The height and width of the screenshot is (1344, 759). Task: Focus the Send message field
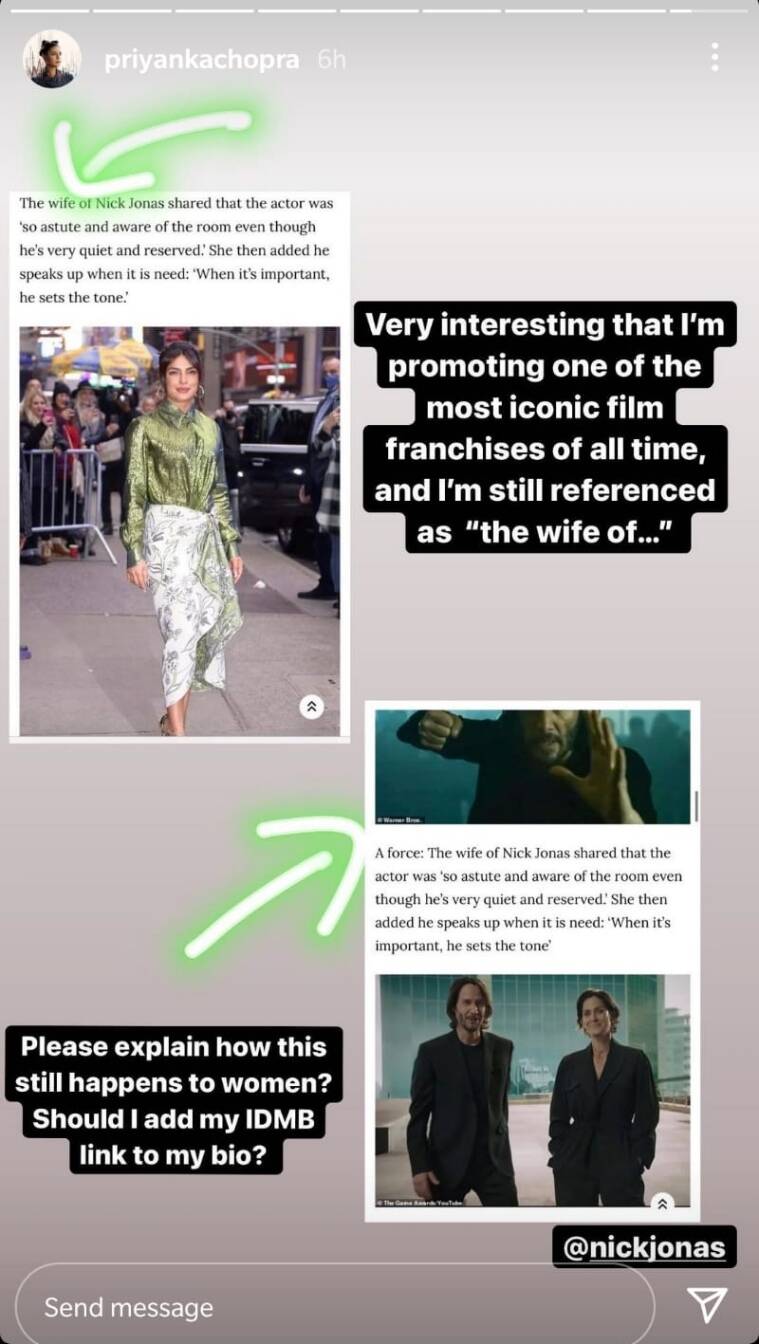click(x=330, y=1306)
